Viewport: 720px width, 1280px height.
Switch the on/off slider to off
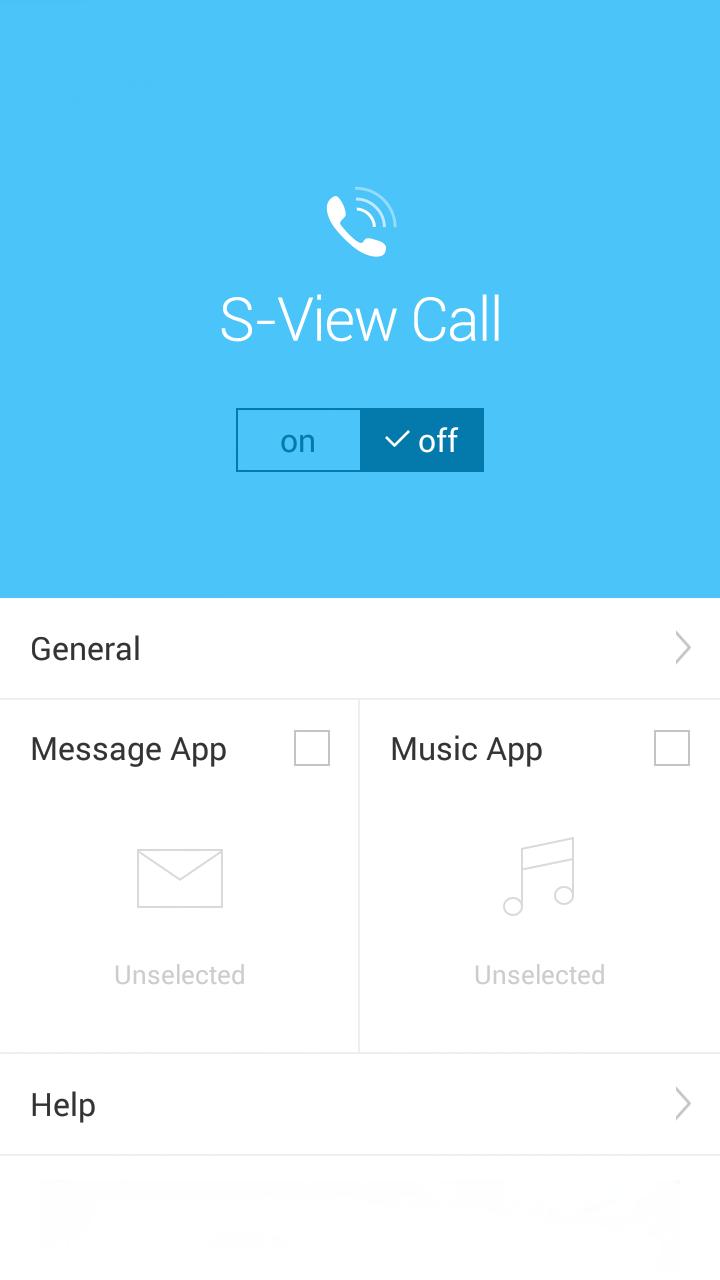click(x=421, y=440)
